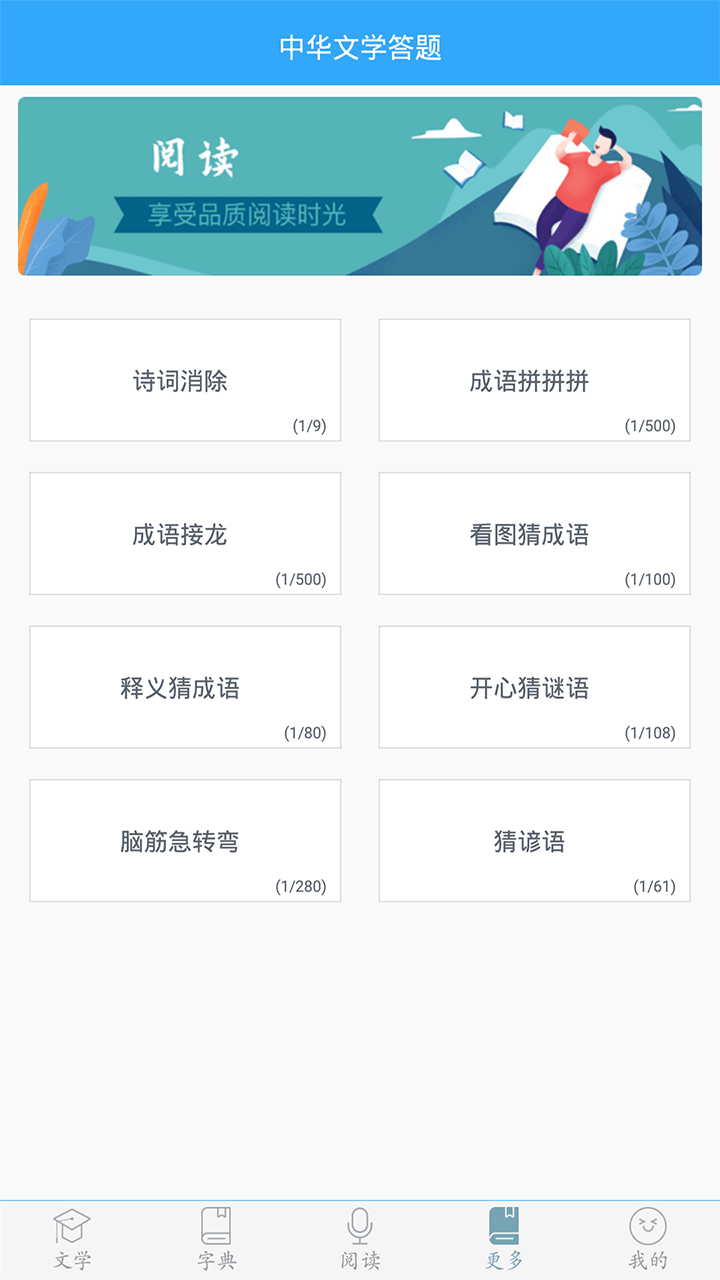The height and width of the screenshot is (1280, 720).
Task: Open the 诗词消除 game card
Action: [184, 378]
